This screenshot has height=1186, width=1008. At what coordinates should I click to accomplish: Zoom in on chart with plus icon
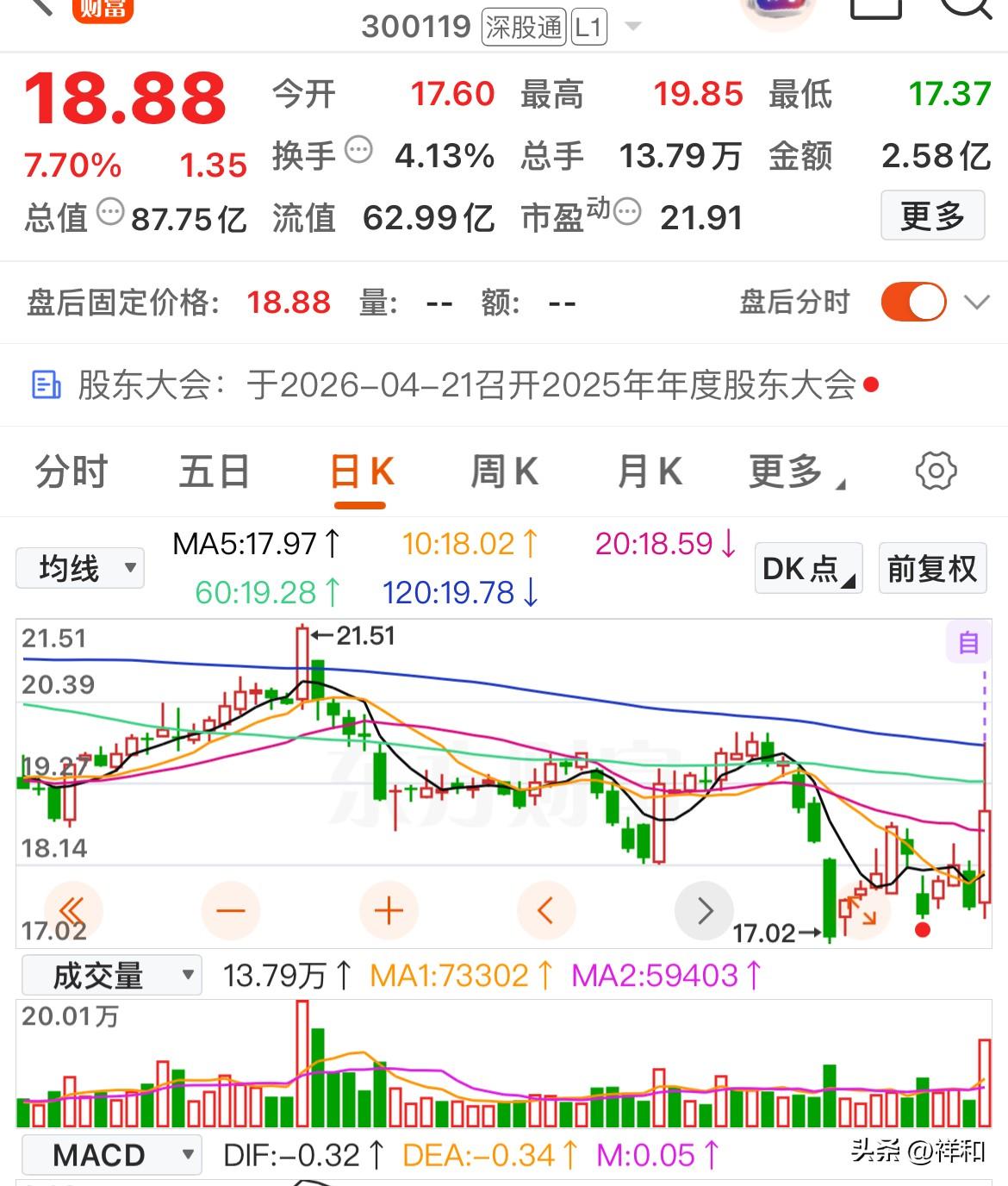389,909
